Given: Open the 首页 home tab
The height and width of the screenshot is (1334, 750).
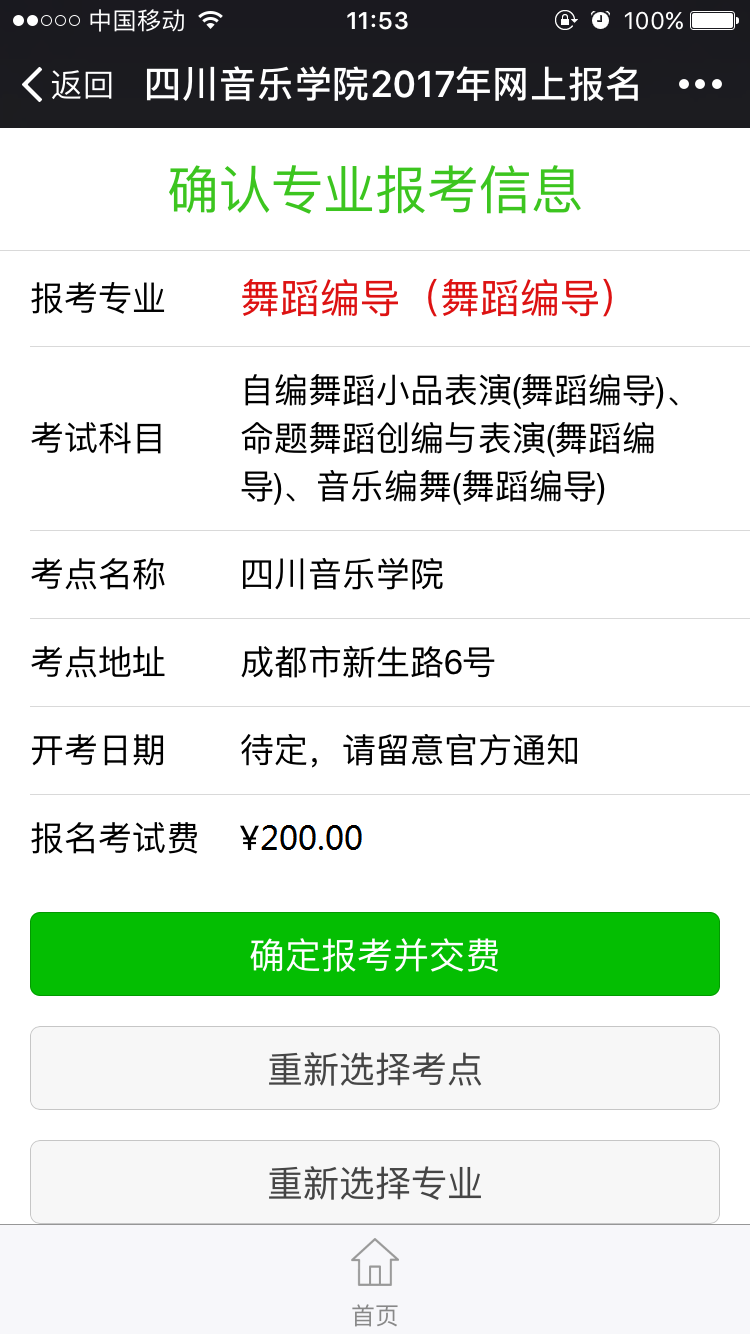Looking at the screenshot, I should tap(375, 1280).
